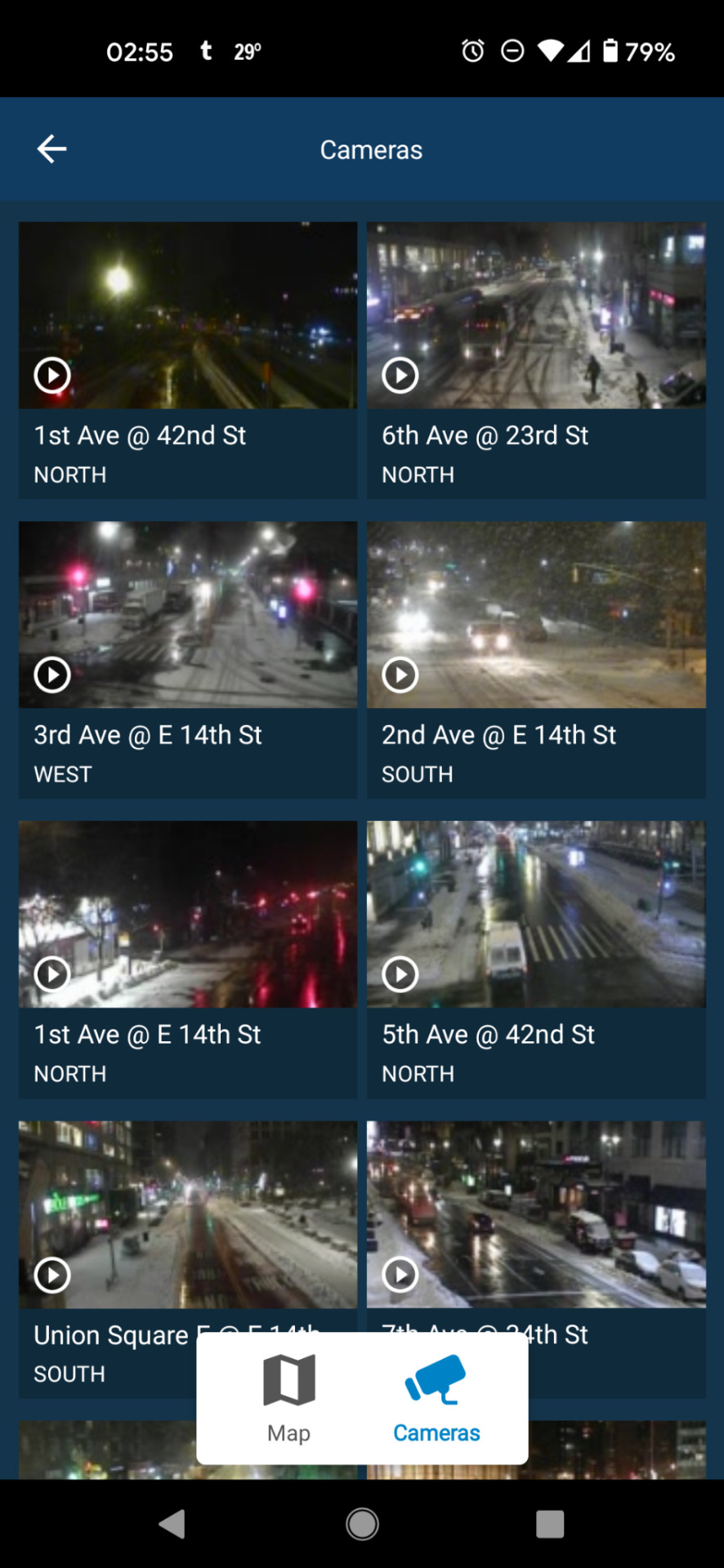Go back using the header arrow
This screenshot has width=724, height=1568.
coord(52,149)
